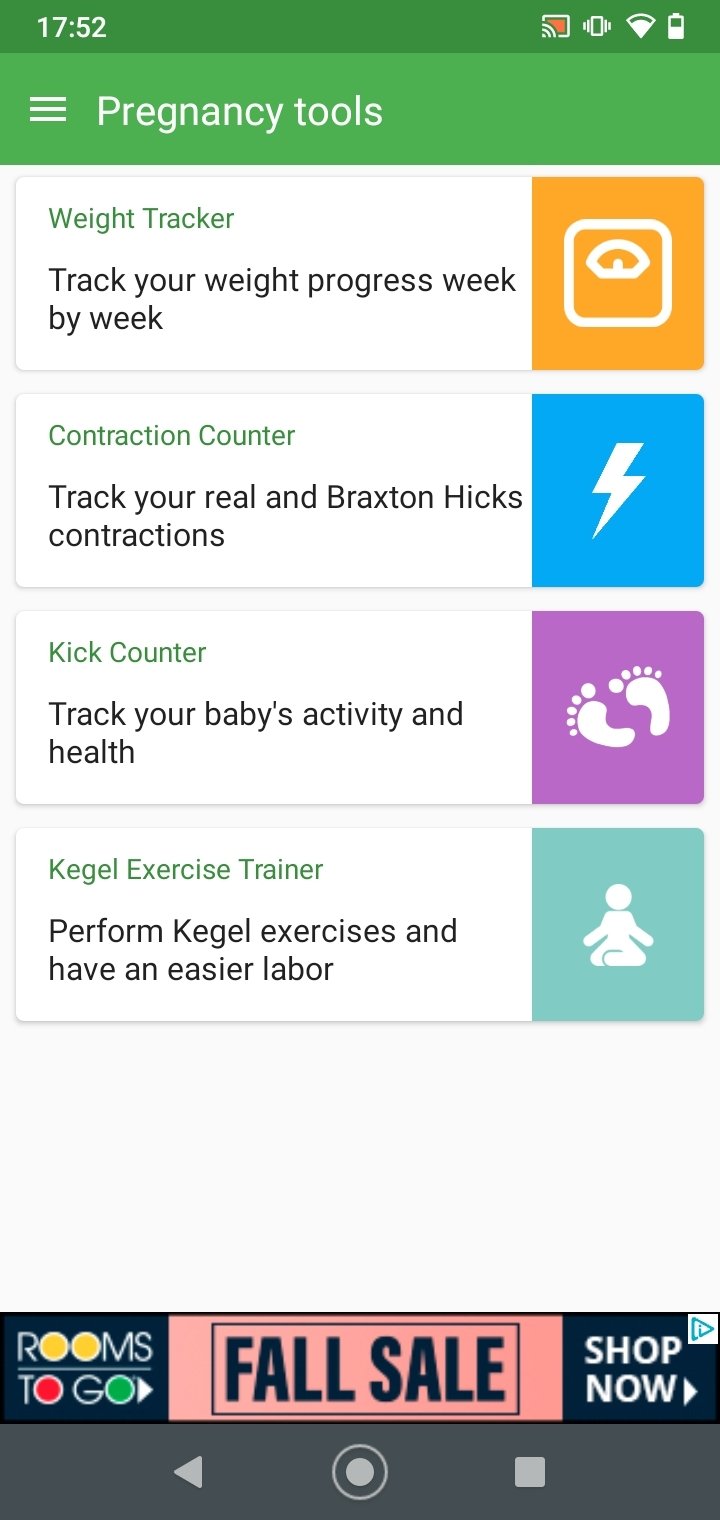Start the Kegel Exercise Trainer
The height and width of the screenshot is (1520, 720).
coord(360,925)
